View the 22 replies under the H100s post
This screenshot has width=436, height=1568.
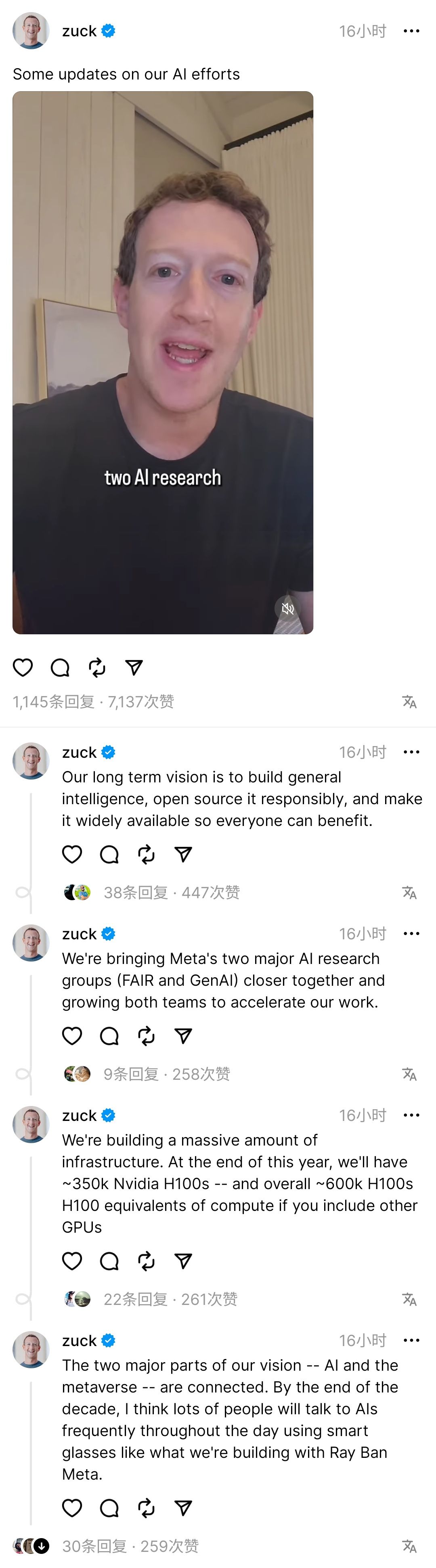135,1299
